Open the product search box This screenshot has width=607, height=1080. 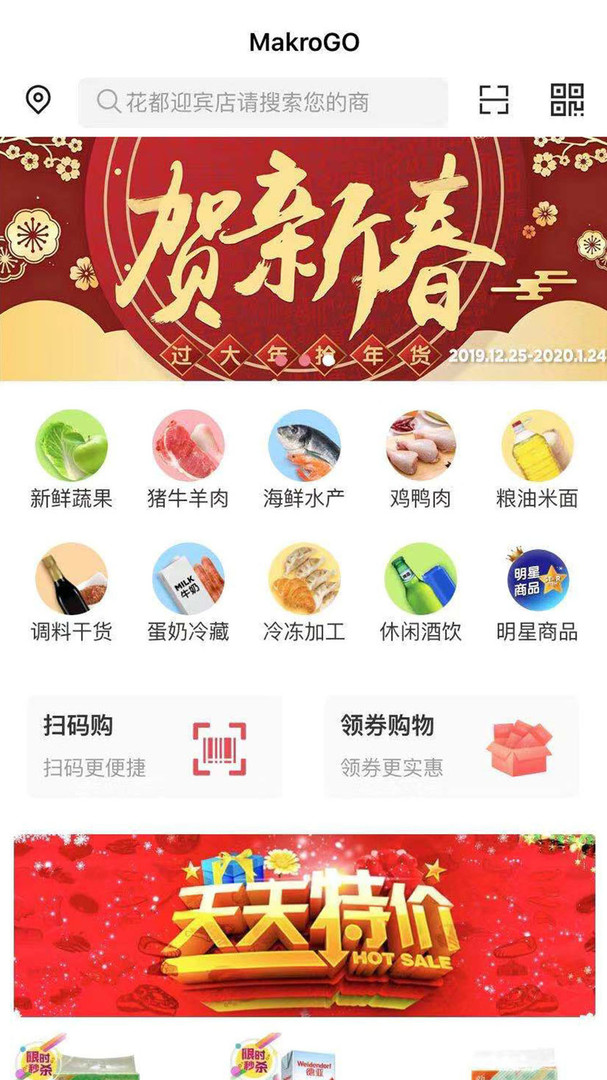click(x=263, y=102)
